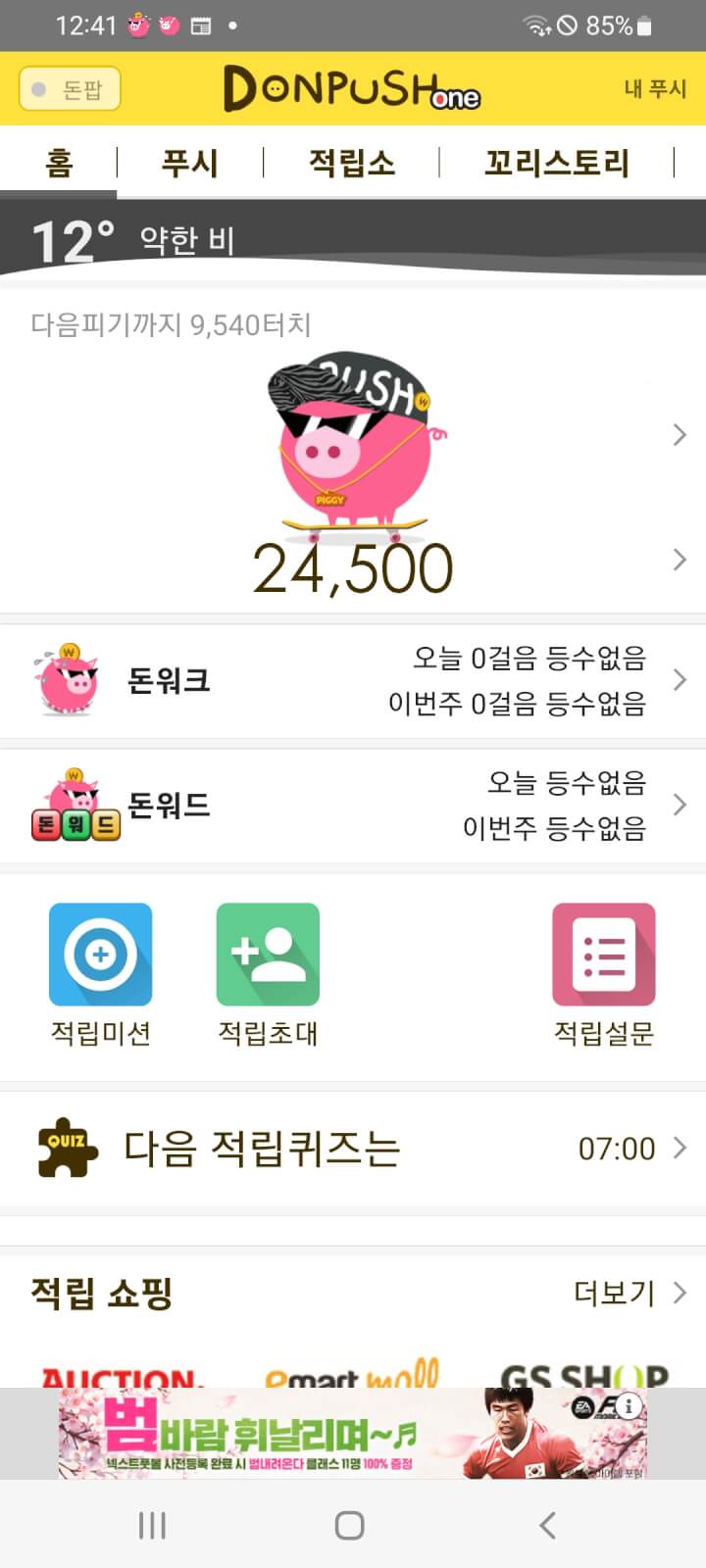Open 적립설문 surveys
The image size is (706, 1568).
(x=604, y=972)
